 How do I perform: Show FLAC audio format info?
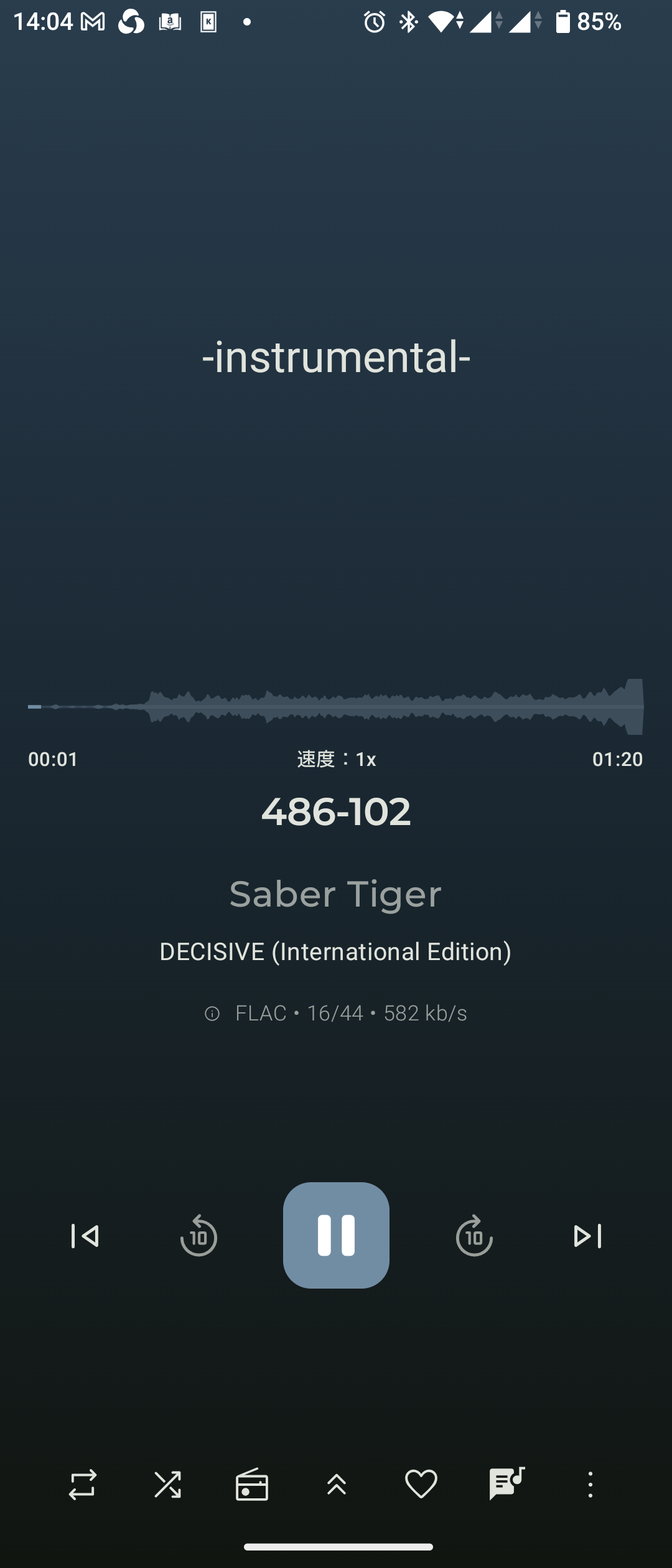336,1014
